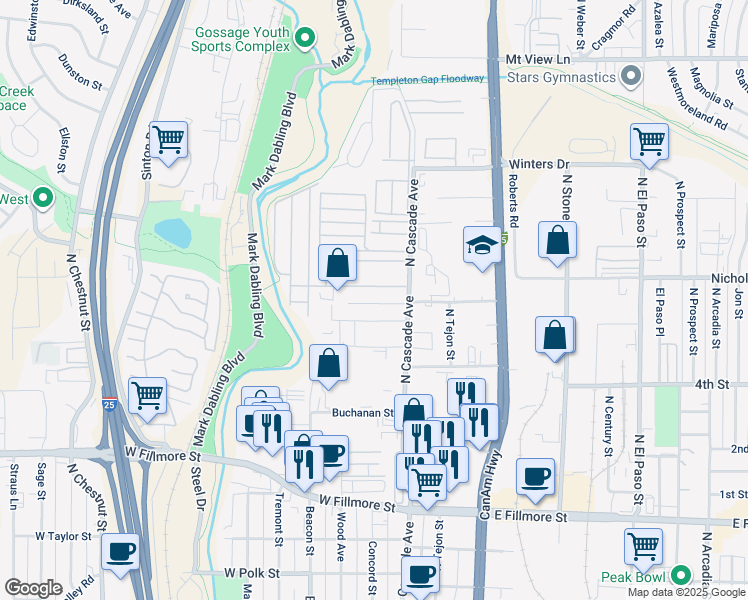Tap the coffee cup marker near W Polk St
Viewport: 748px width, 600px height.
(420, 576)
